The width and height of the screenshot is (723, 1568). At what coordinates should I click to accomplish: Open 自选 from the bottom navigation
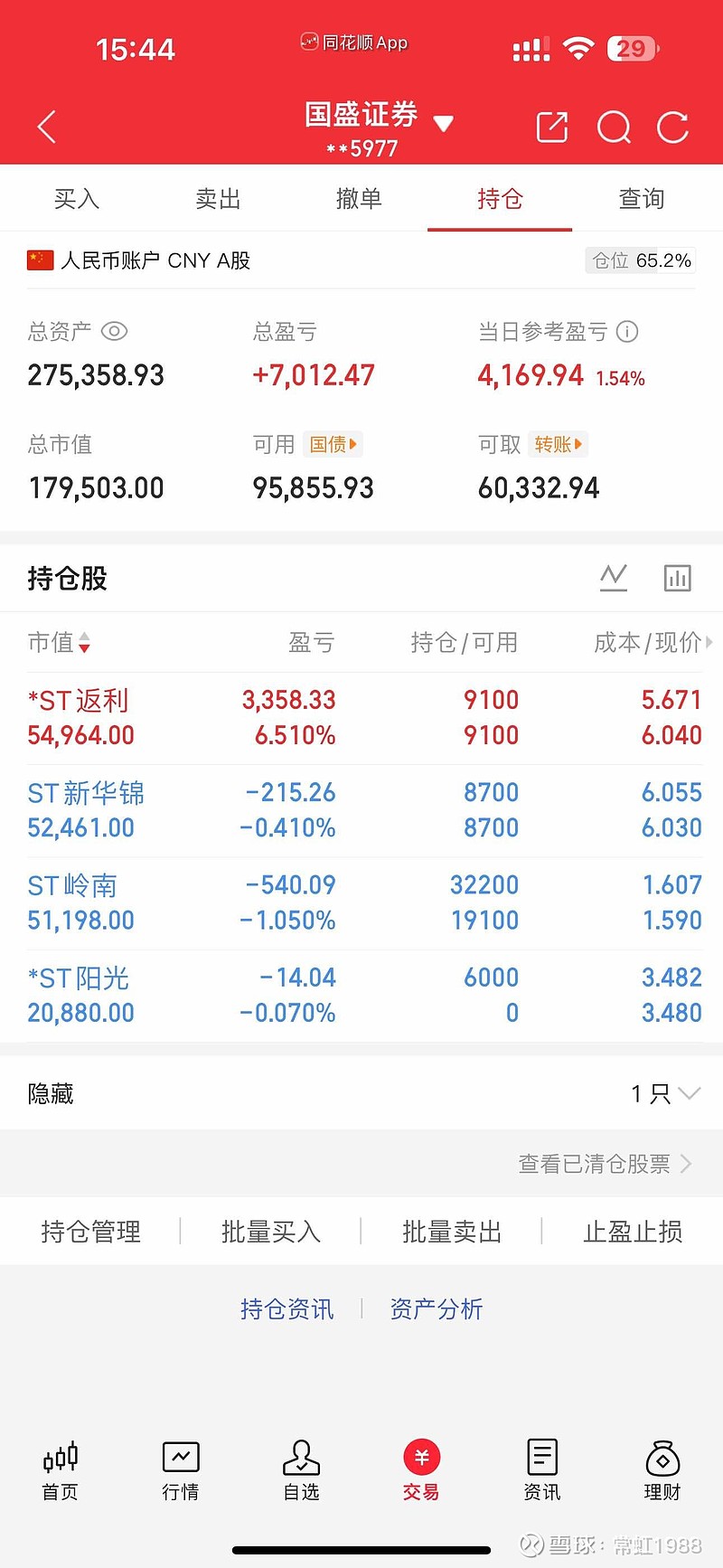tap(300, 1471)
